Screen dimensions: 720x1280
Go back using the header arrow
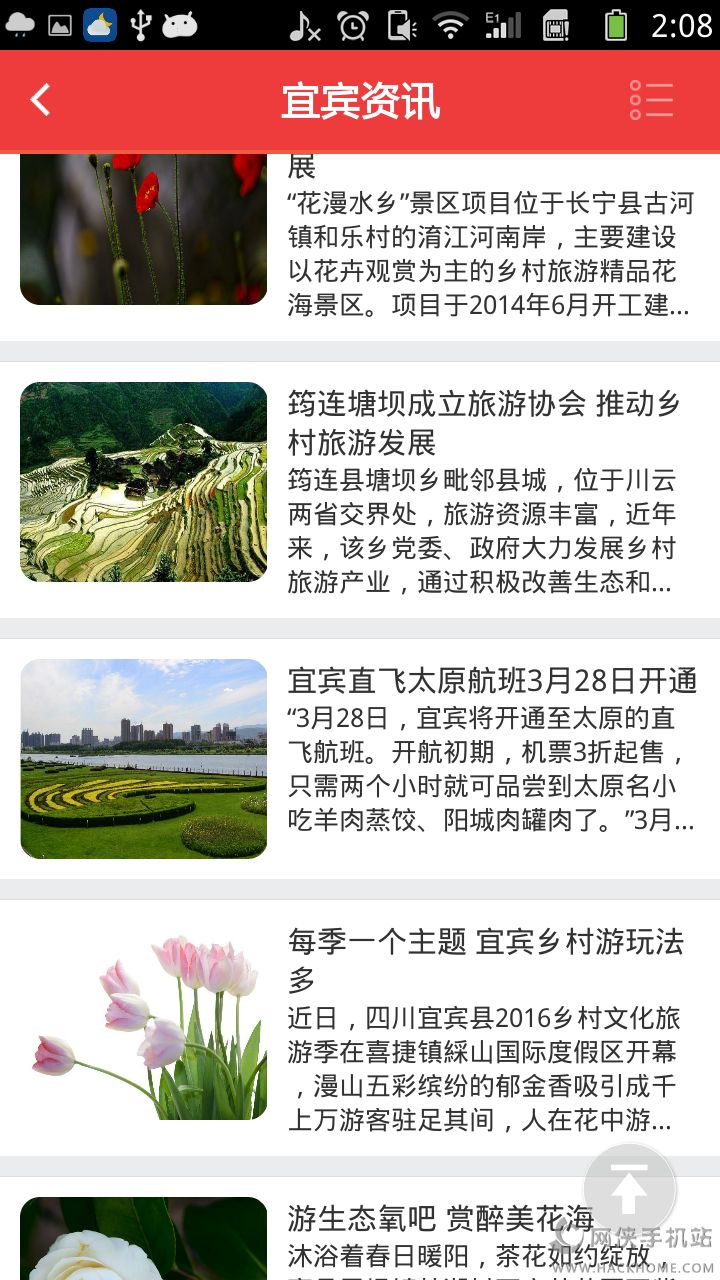(x=40, y=100)
